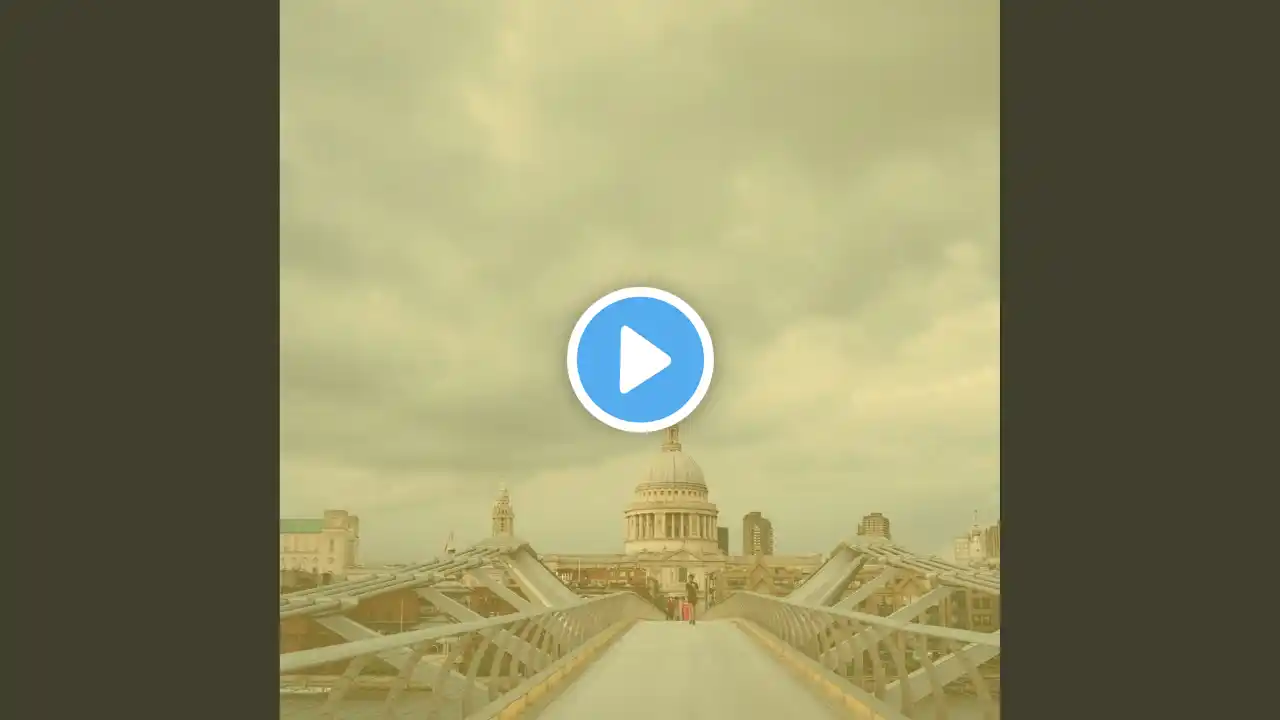Play the video of the bridge
The image size is (1280, 720).
click(x=640, y=360)
